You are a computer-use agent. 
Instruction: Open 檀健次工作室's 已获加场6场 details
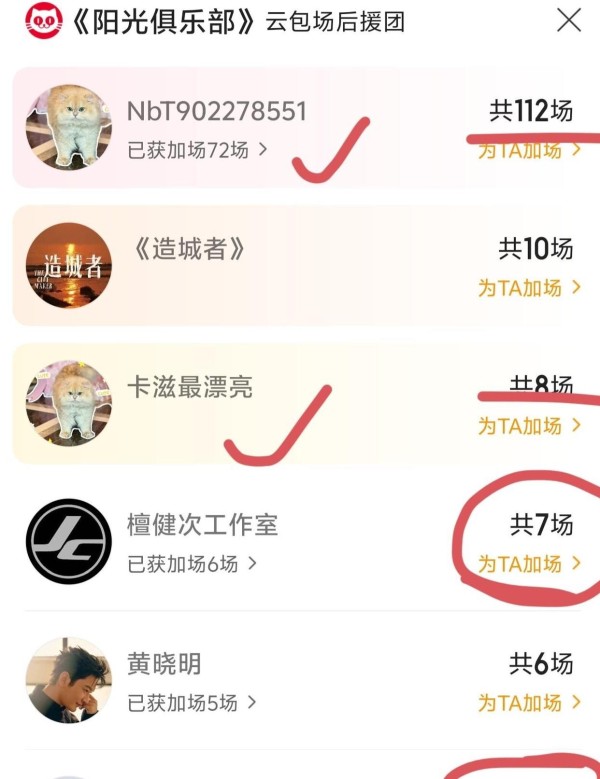coord(192,564)
